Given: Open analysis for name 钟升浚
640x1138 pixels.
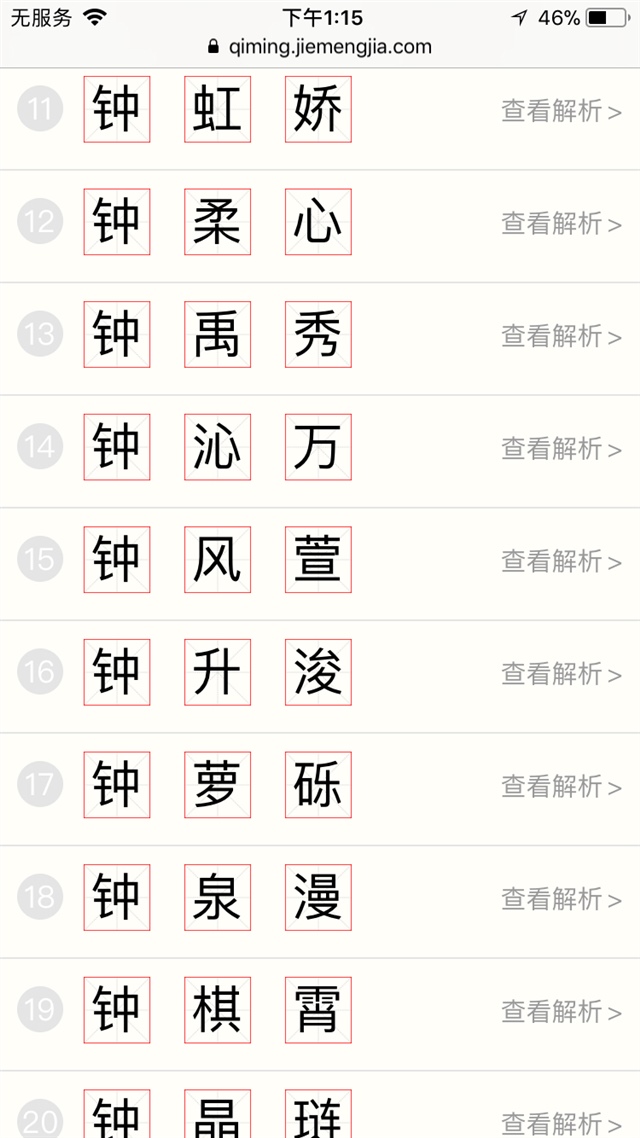Looking at the screenshot, I should [x=560, y=673].
